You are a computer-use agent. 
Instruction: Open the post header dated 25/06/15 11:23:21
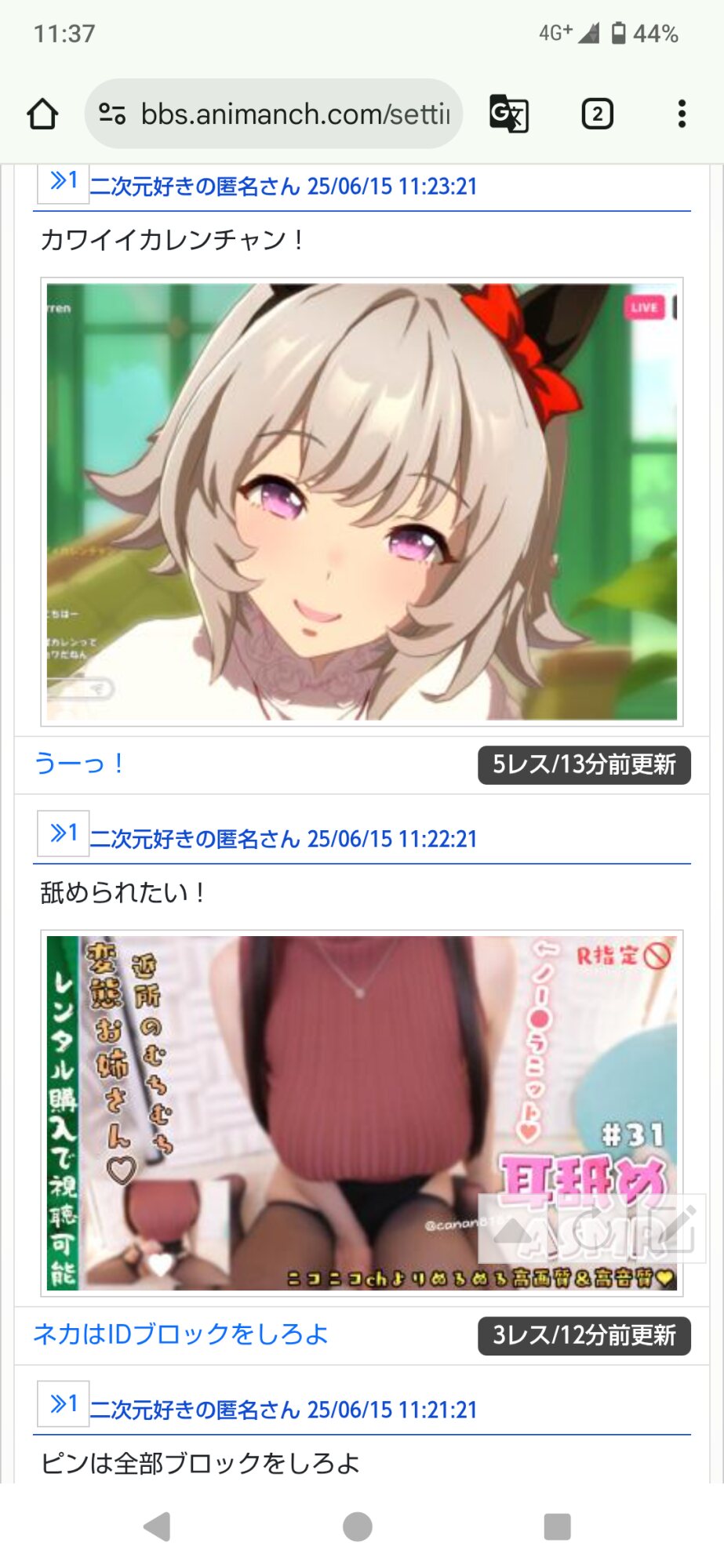[x=283, y=187]
